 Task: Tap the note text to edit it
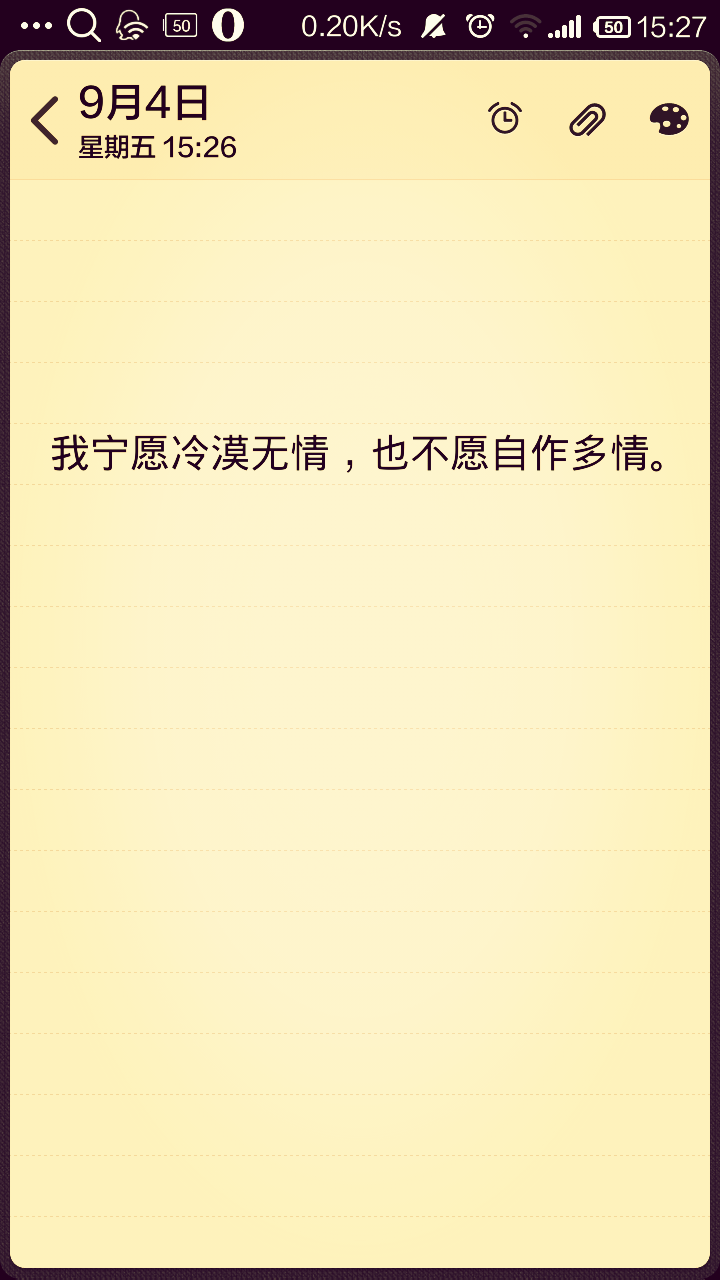tap(360, 455)
